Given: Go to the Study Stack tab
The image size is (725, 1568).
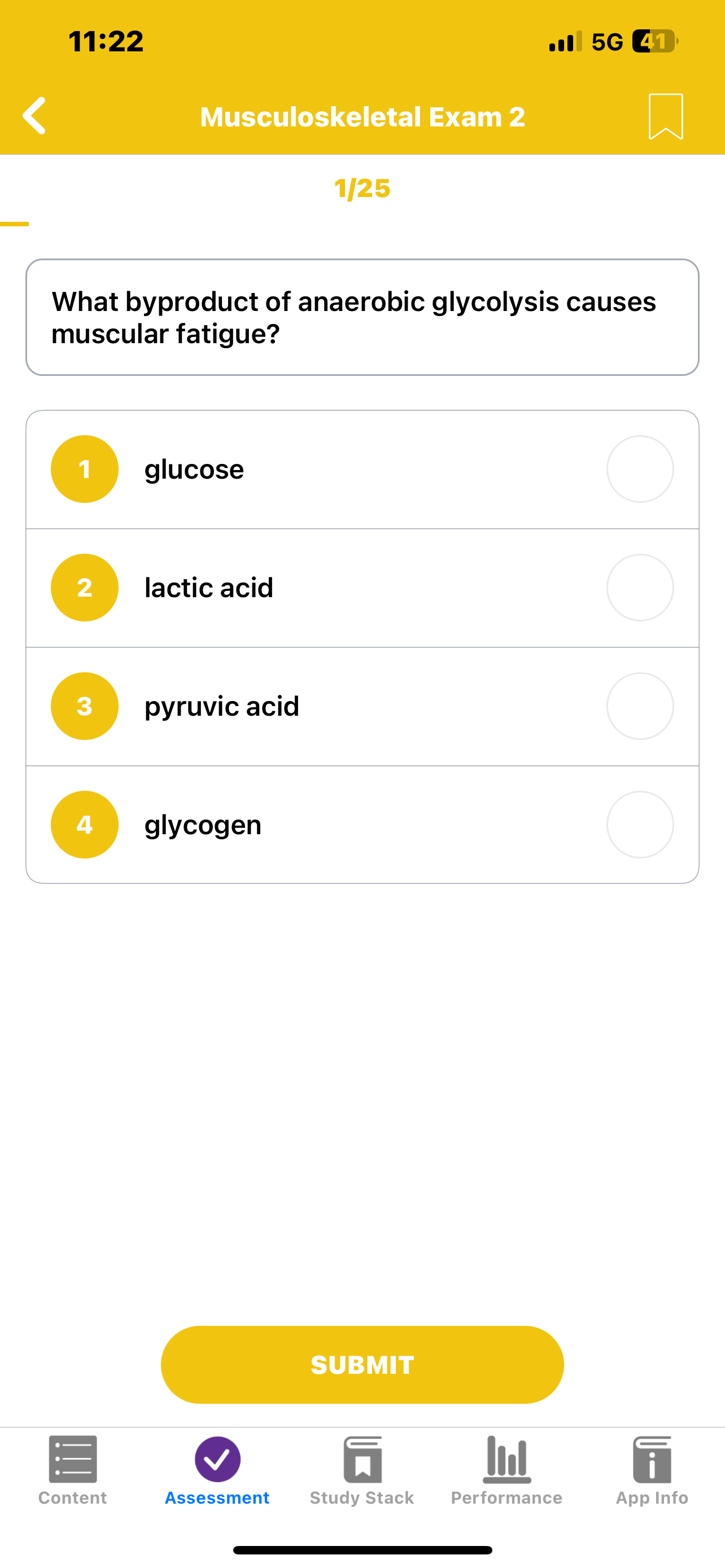Looking at the screenshot, I should tap(362, 1470).
